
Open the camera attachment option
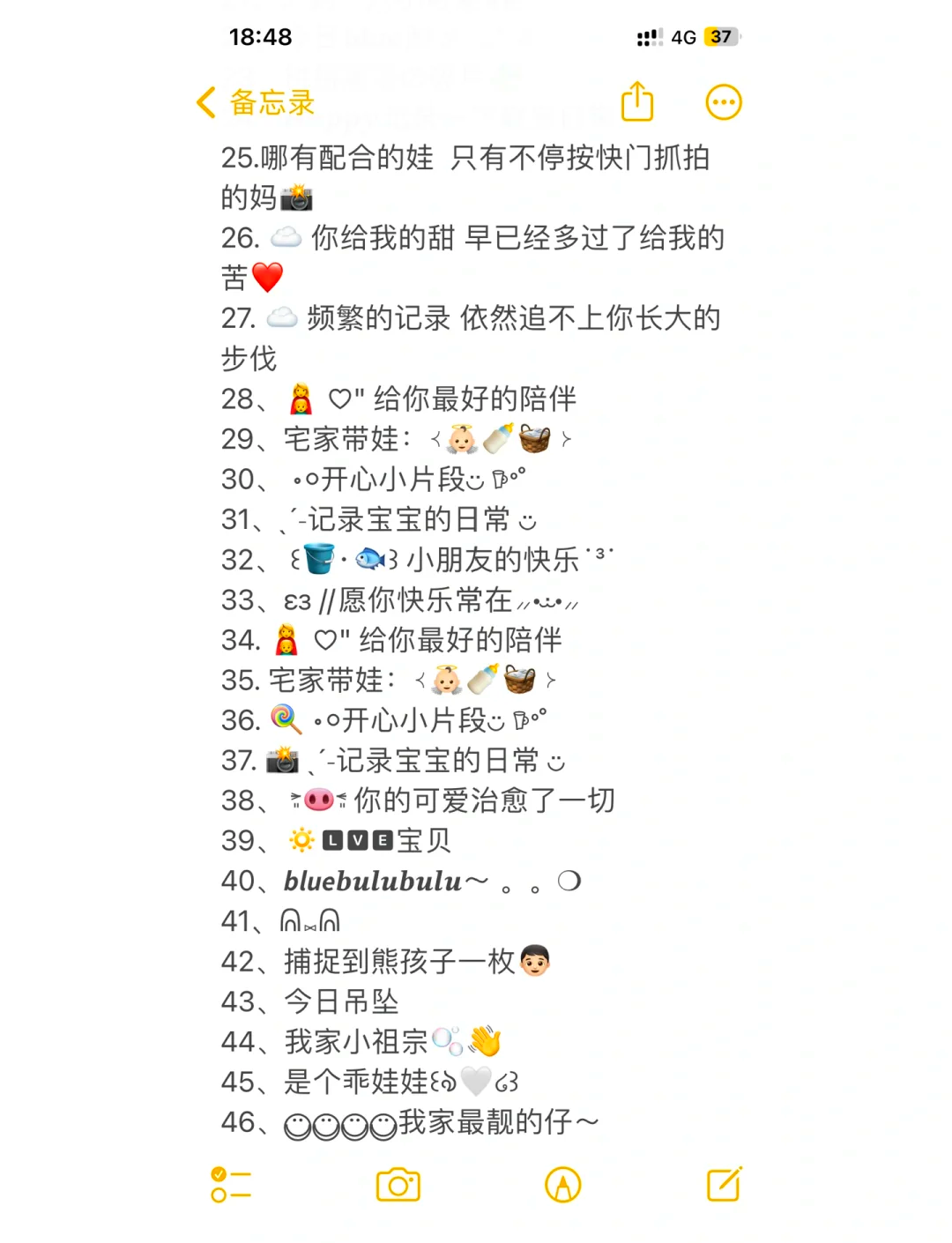pyautogui.click(x=398, y=1185)
